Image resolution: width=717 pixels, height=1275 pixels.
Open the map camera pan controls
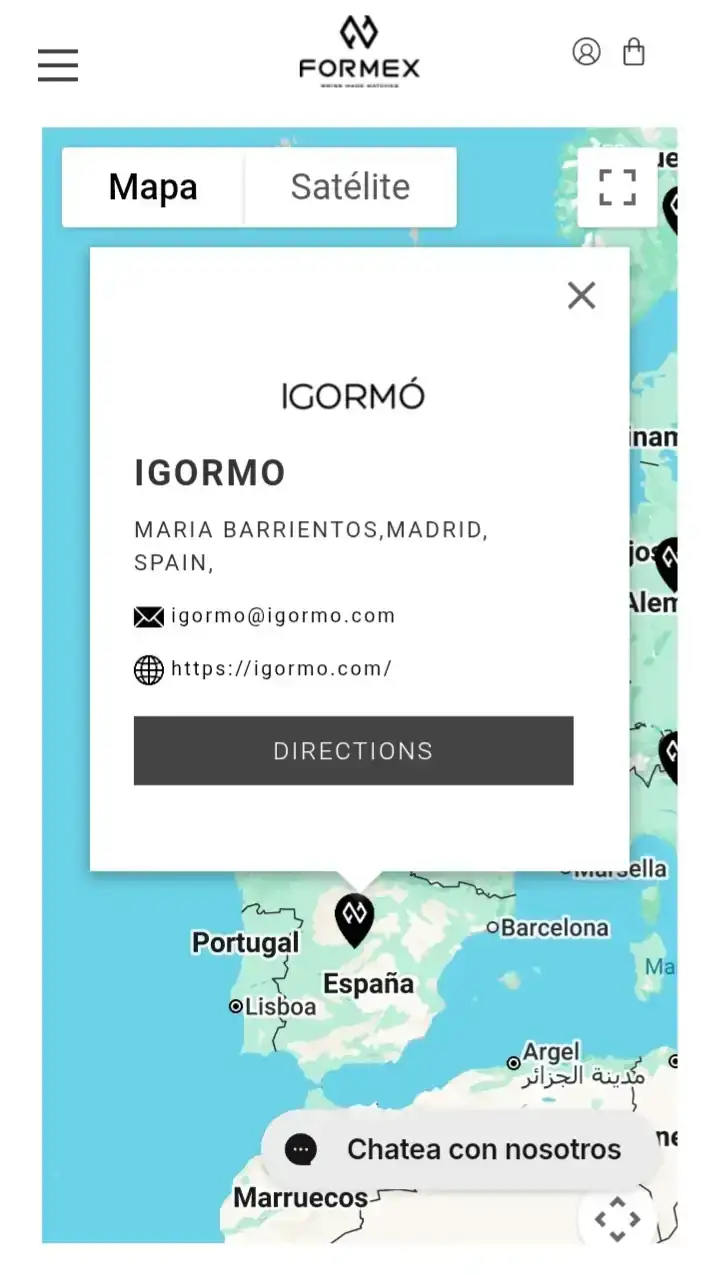pos(617,1219)
